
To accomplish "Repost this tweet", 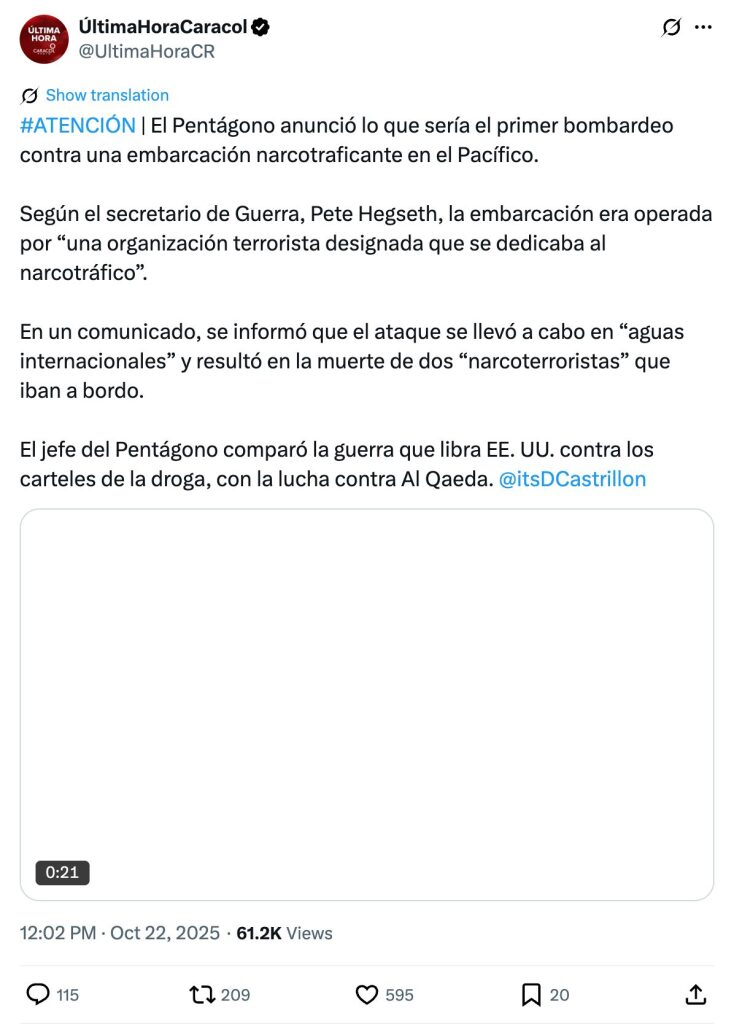I will tap(202, 994).
